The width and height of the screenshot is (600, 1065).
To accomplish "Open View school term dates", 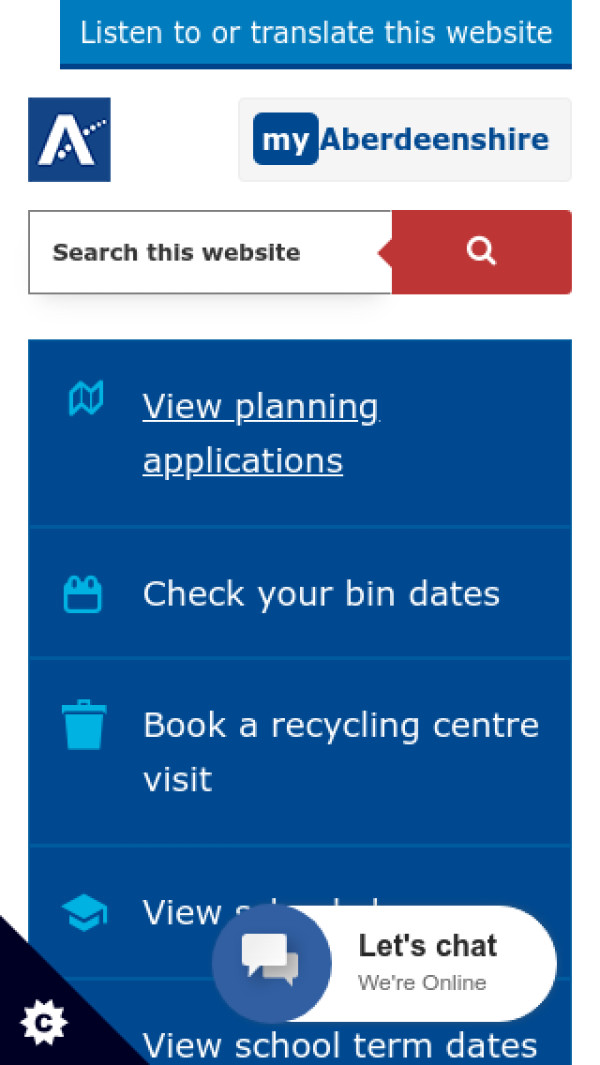I will [x=340, y=1046].
